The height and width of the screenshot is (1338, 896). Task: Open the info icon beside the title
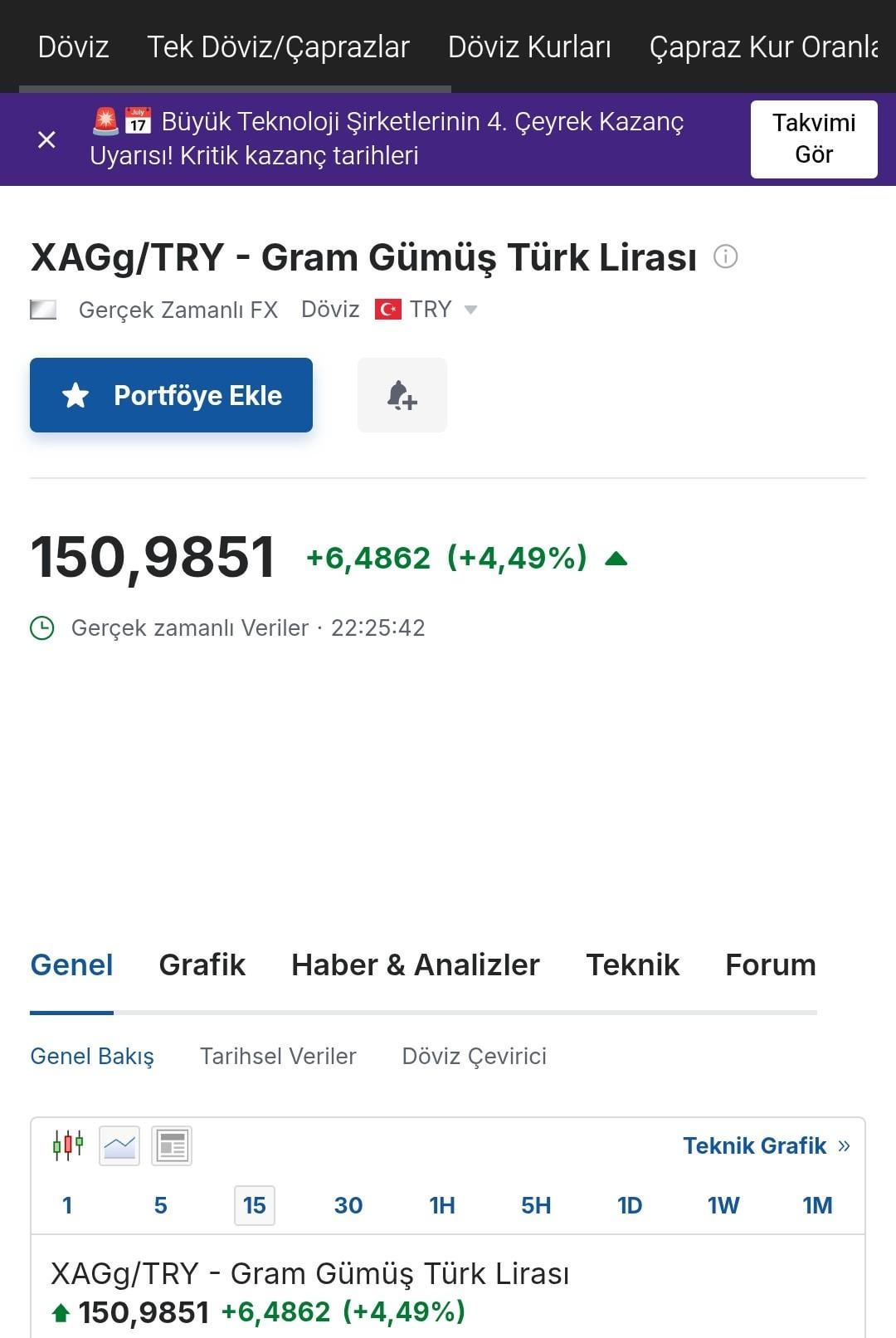pyautogui.click(x=725, y=257)
